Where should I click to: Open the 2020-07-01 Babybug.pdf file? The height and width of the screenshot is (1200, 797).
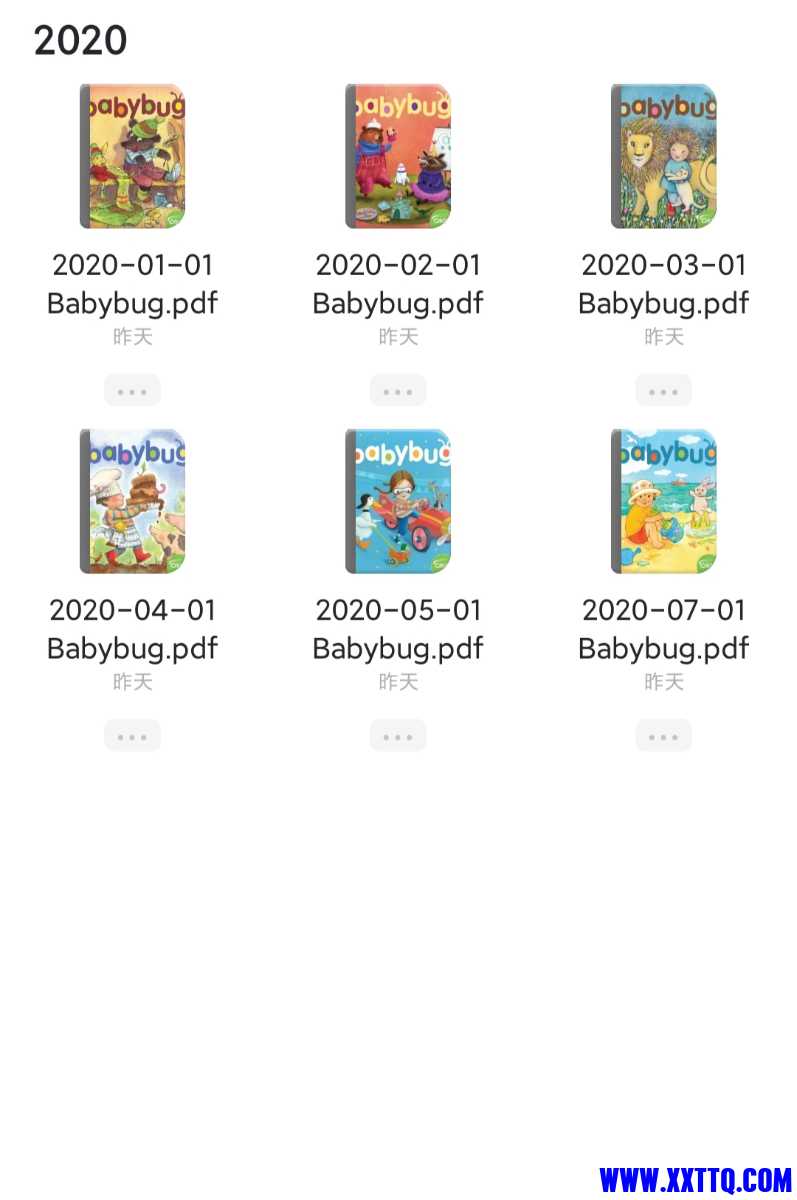(x=663, y=502)
